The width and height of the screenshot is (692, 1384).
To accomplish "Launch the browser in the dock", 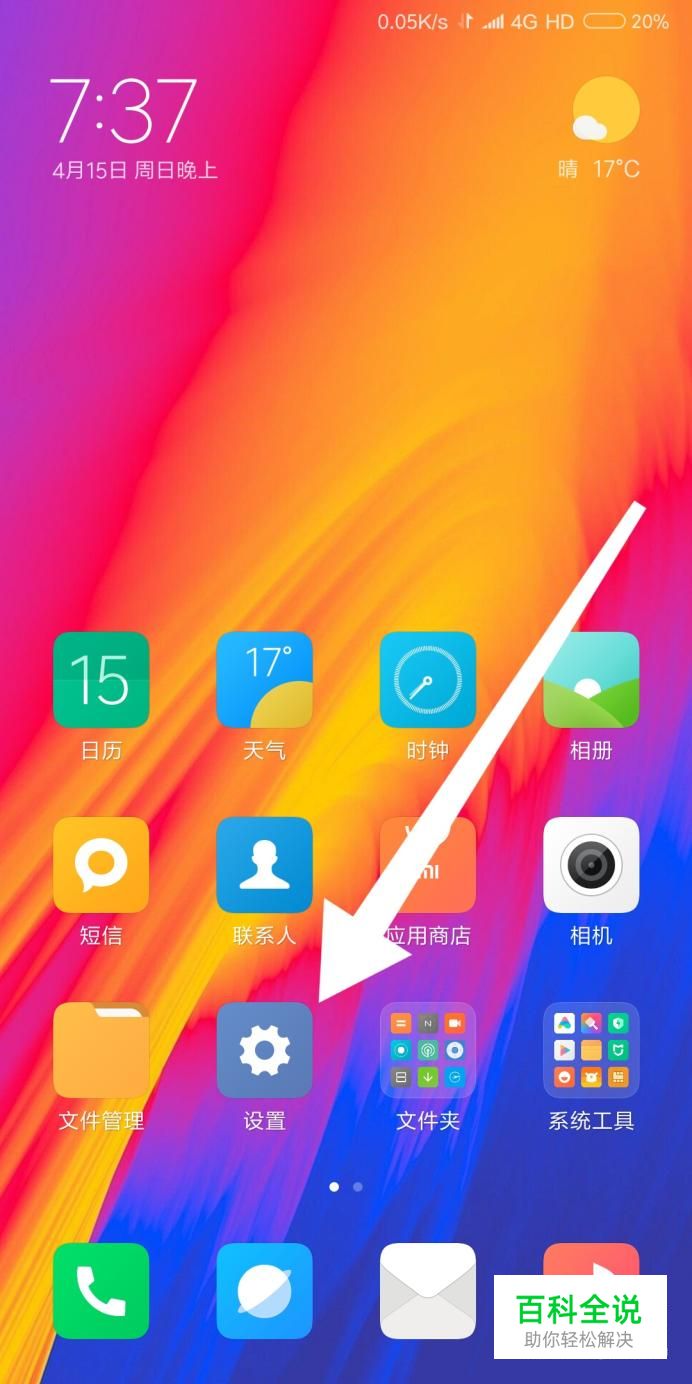I will (264, 1291).
